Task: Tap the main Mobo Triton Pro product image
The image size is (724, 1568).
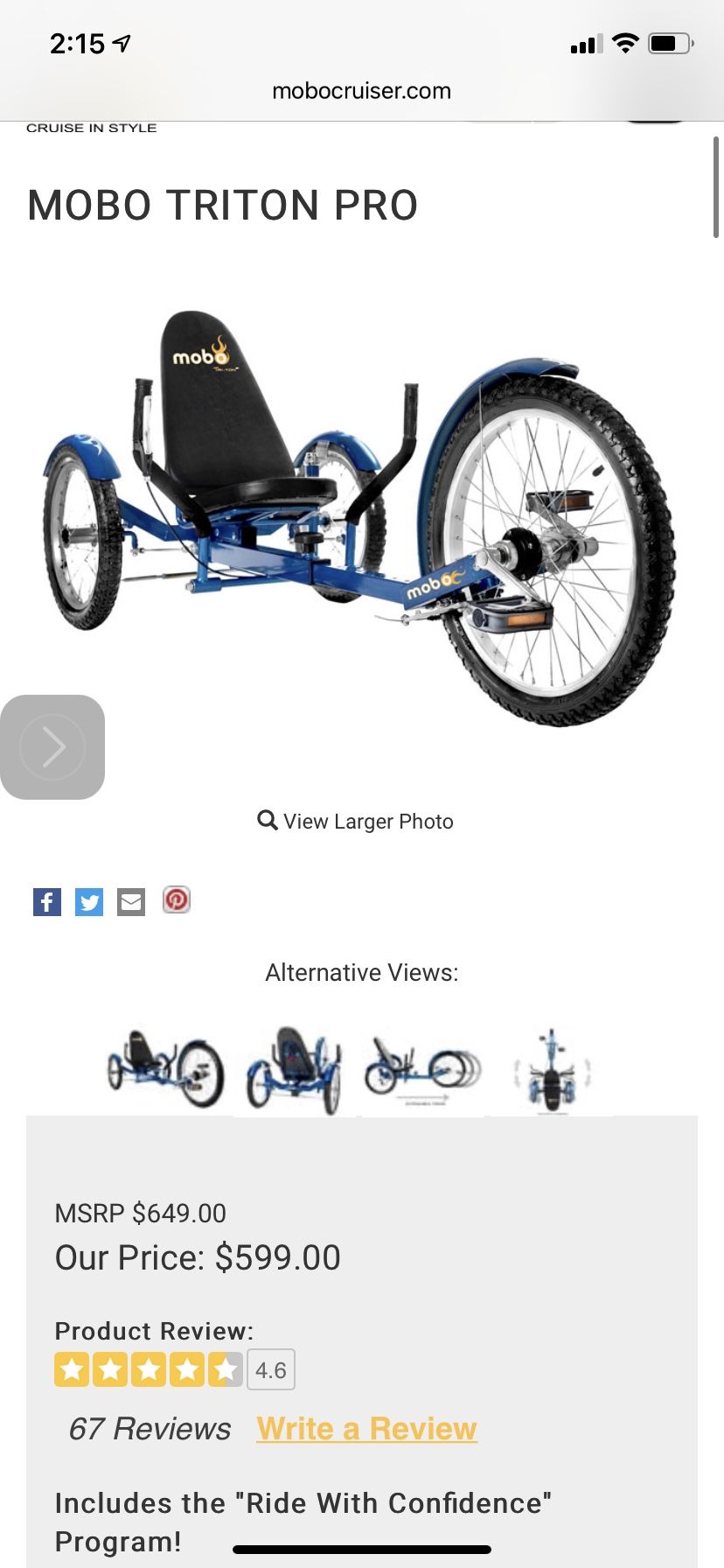Action: 359,518
